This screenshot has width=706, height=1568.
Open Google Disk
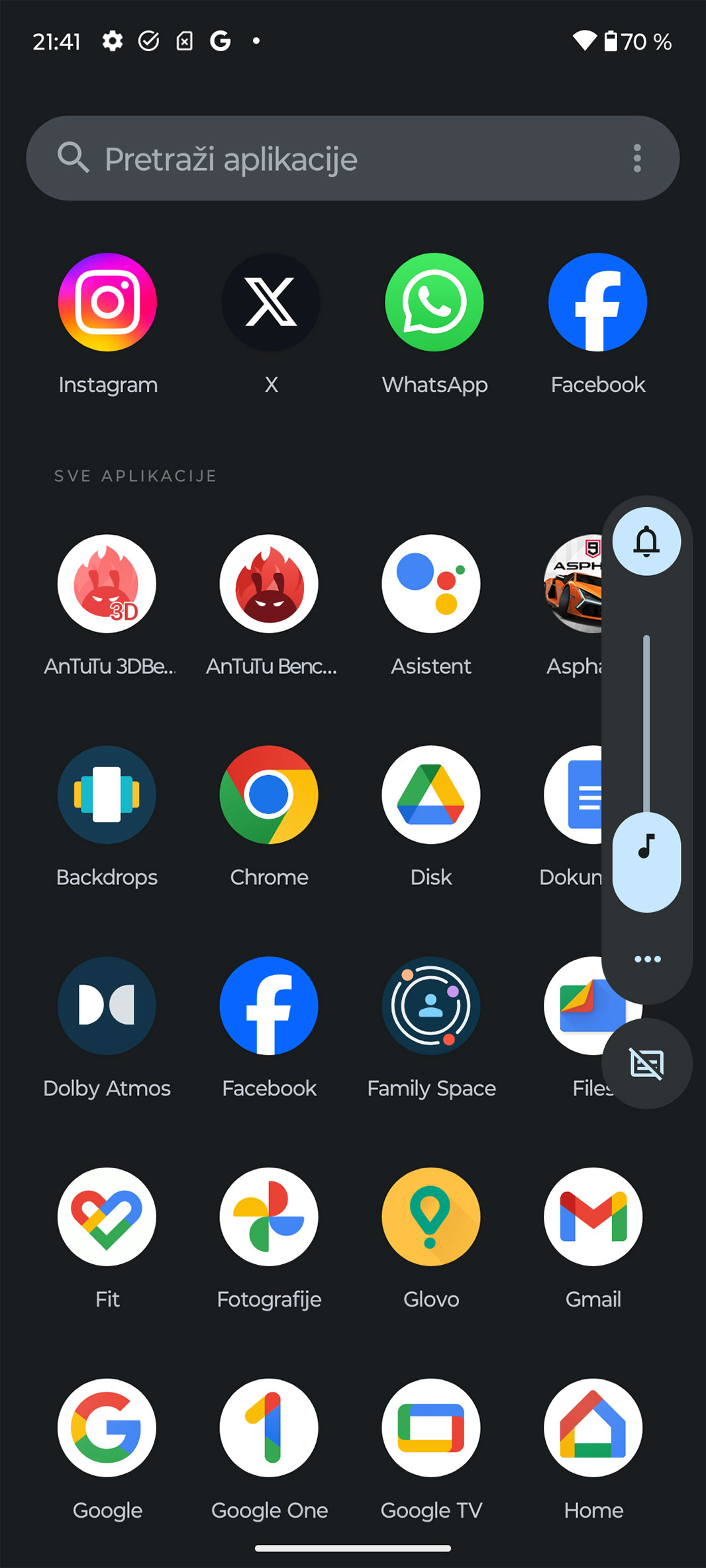coord(431,795)
